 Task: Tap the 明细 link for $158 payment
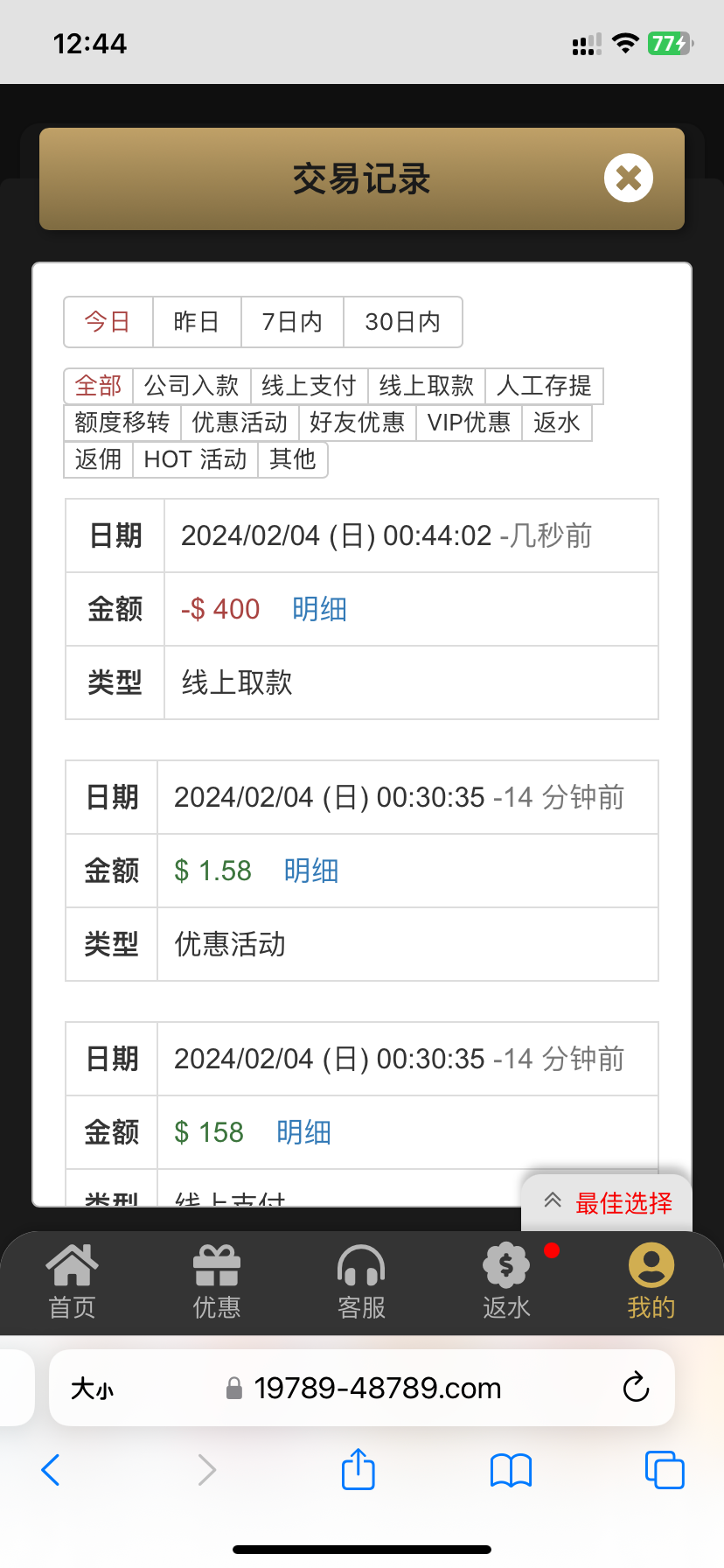coord(303,1131)
